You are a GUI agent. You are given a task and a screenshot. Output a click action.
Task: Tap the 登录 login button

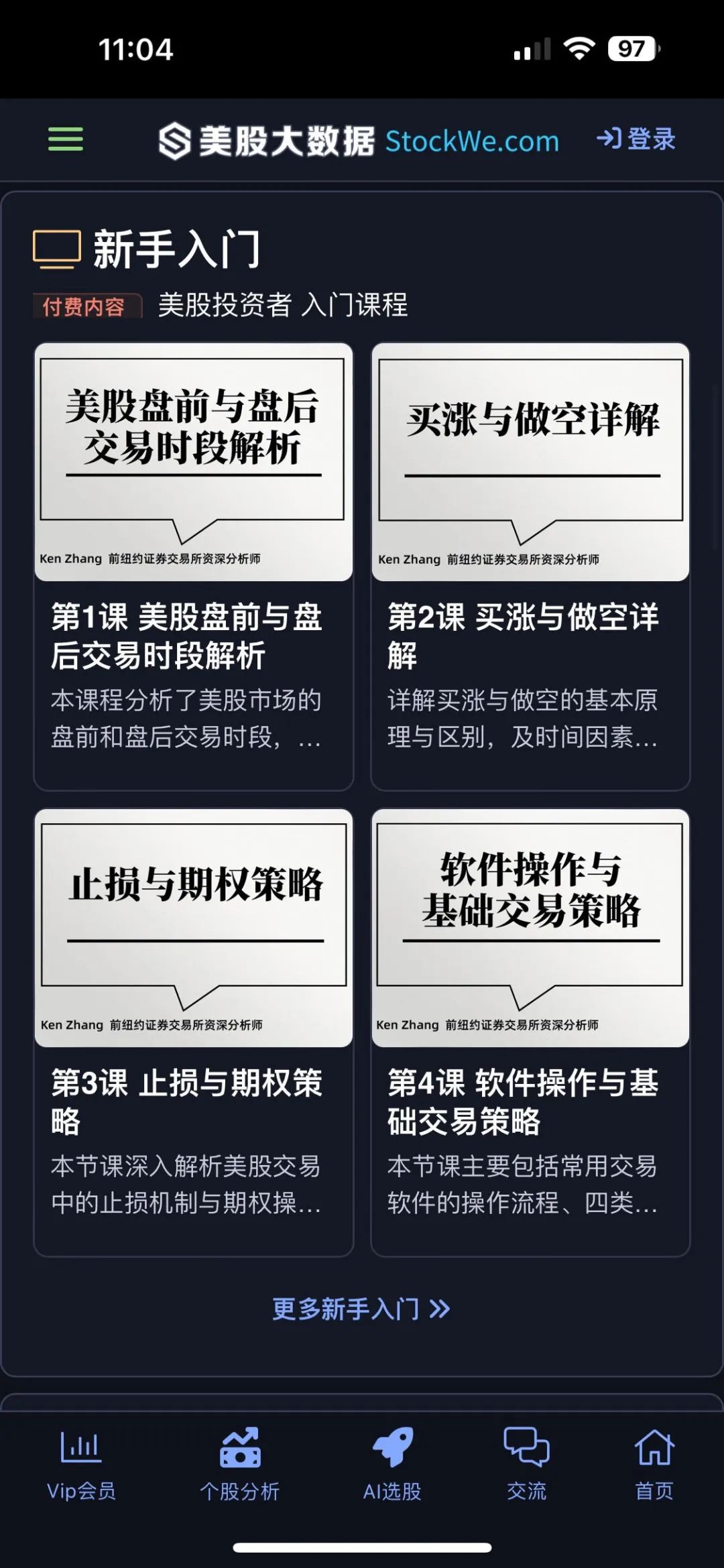pyautogui.click(x=636, y=139)
